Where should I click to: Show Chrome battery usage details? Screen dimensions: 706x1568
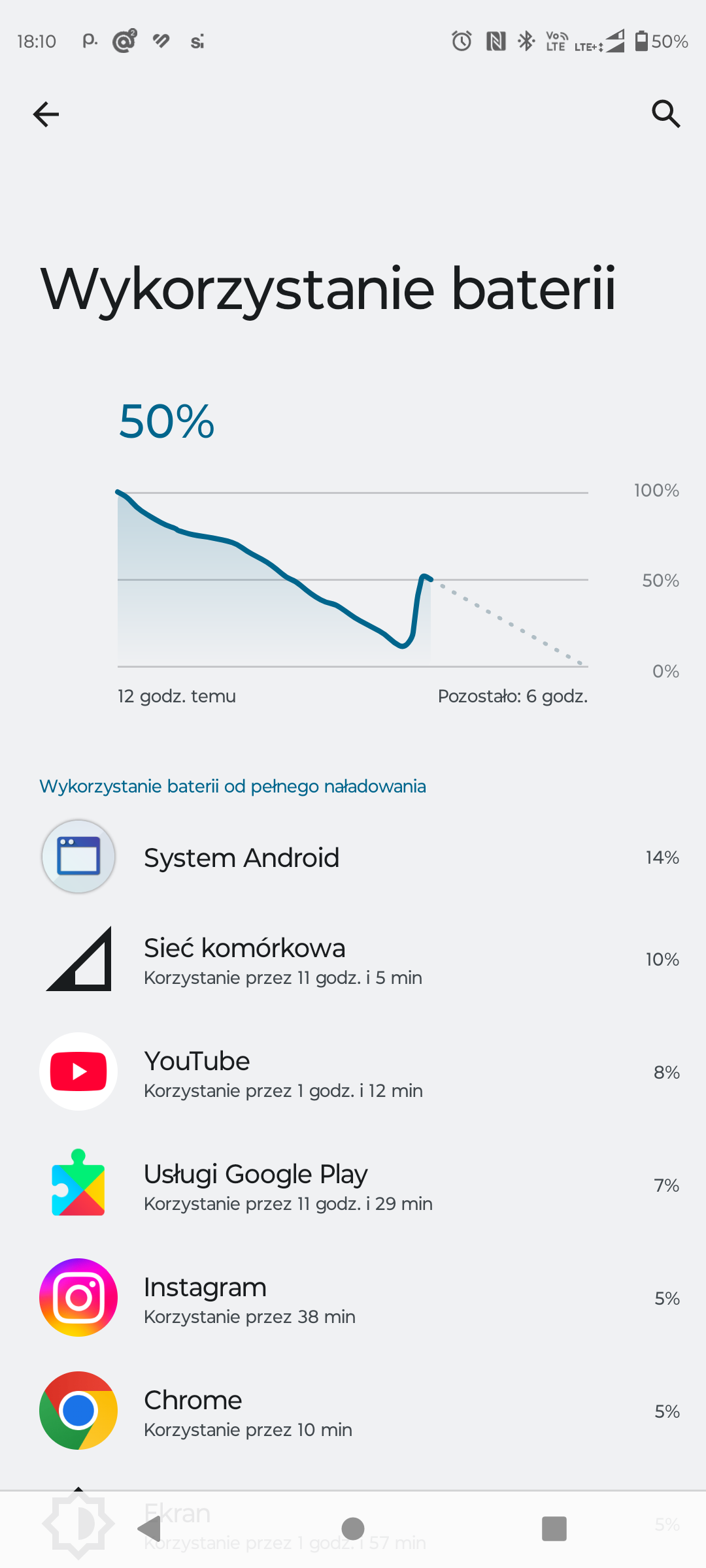[x=353, y=1412]
